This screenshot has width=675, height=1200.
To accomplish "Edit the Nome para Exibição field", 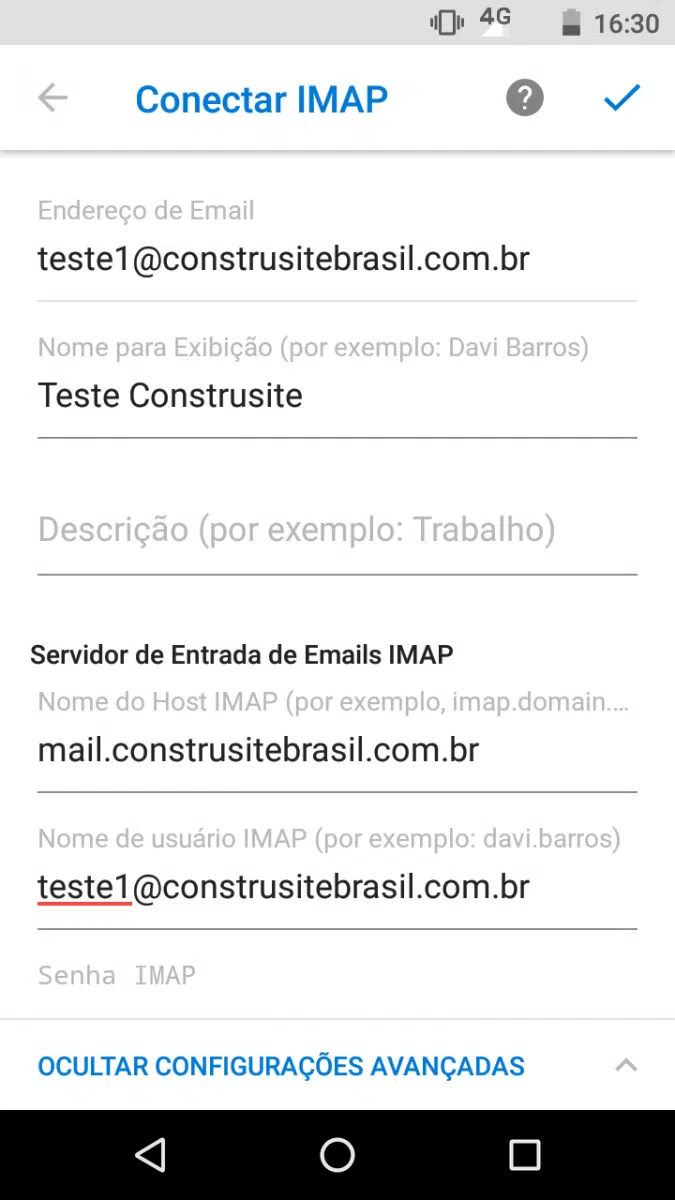I will [336, 396].
